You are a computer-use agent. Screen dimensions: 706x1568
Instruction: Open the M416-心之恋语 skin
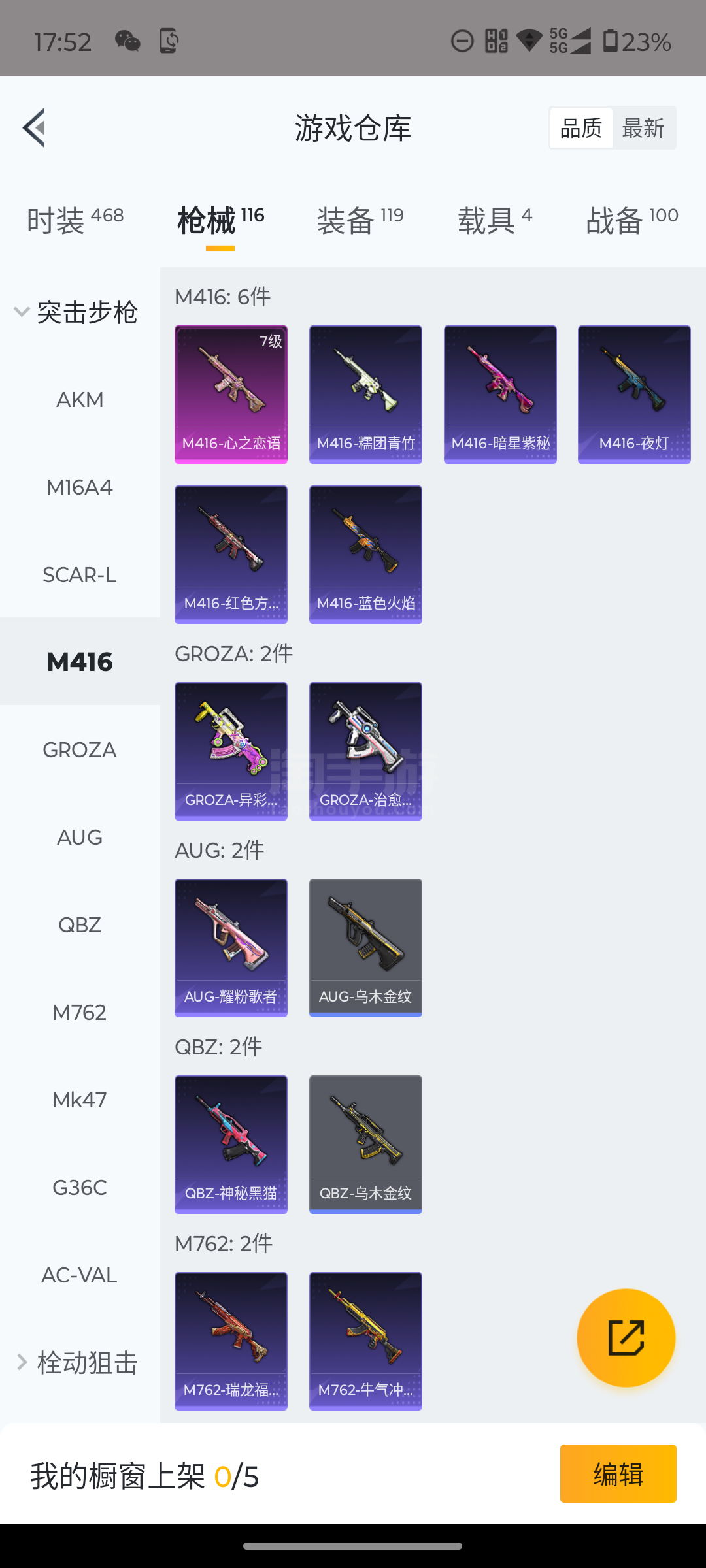click(x=231, y=395)
